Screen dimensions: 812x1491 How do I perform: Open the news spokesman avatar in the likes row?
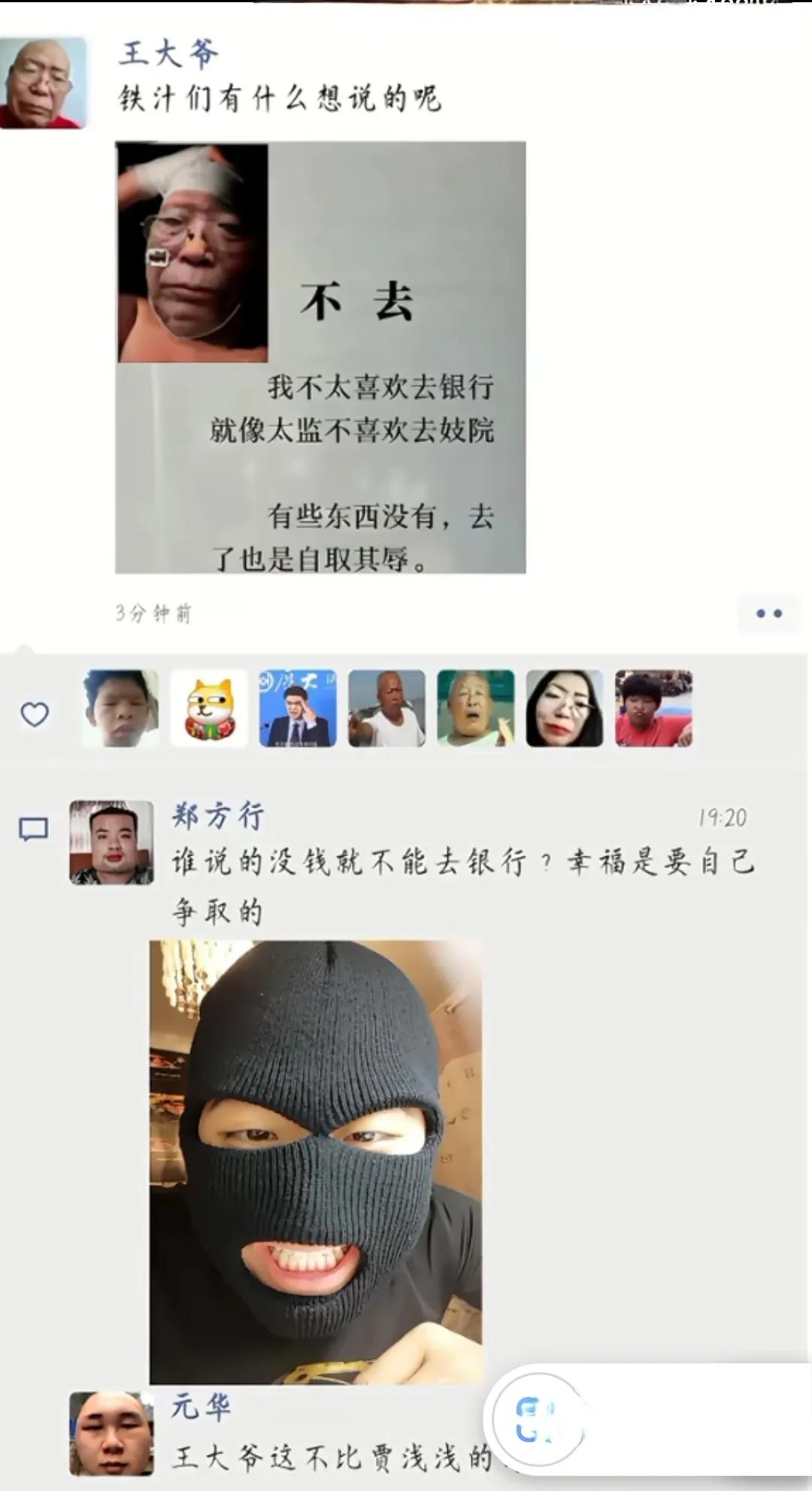pos(298,708)
